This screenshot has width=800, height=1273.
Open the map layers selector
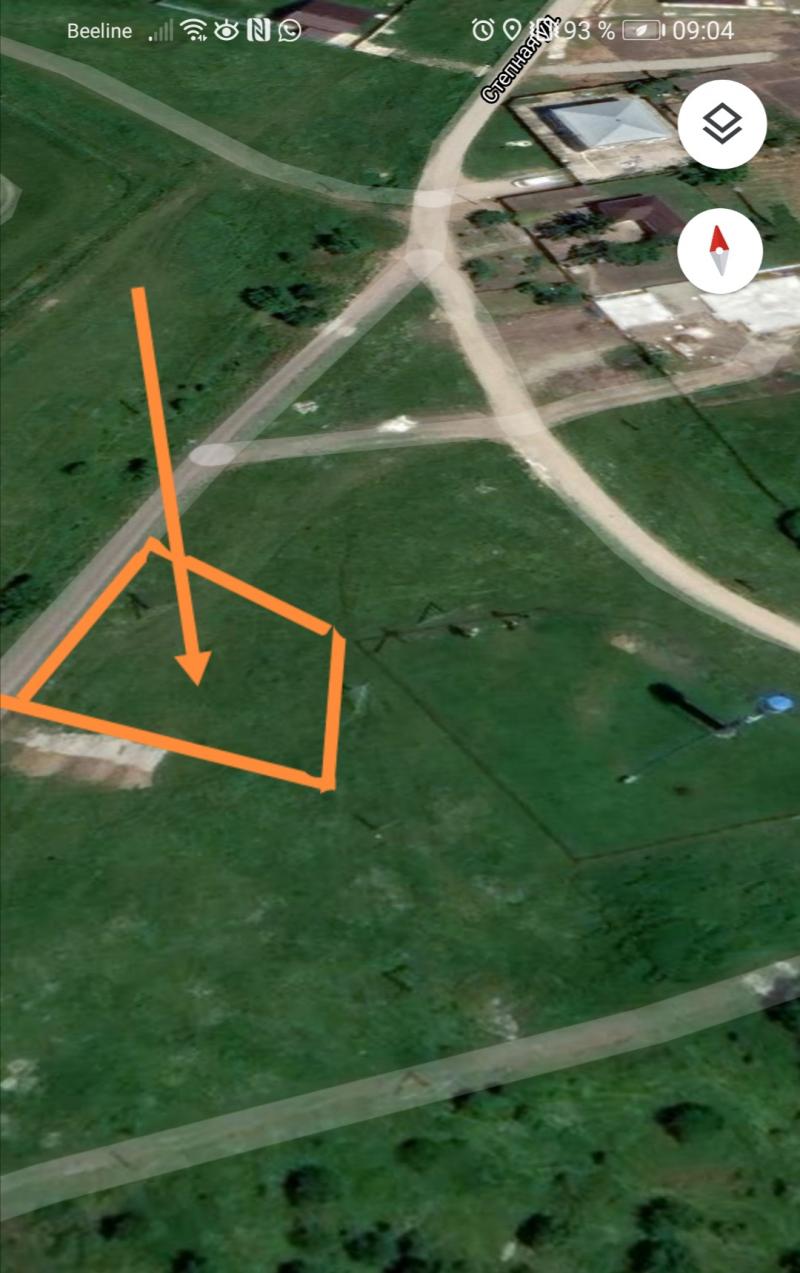722,125
